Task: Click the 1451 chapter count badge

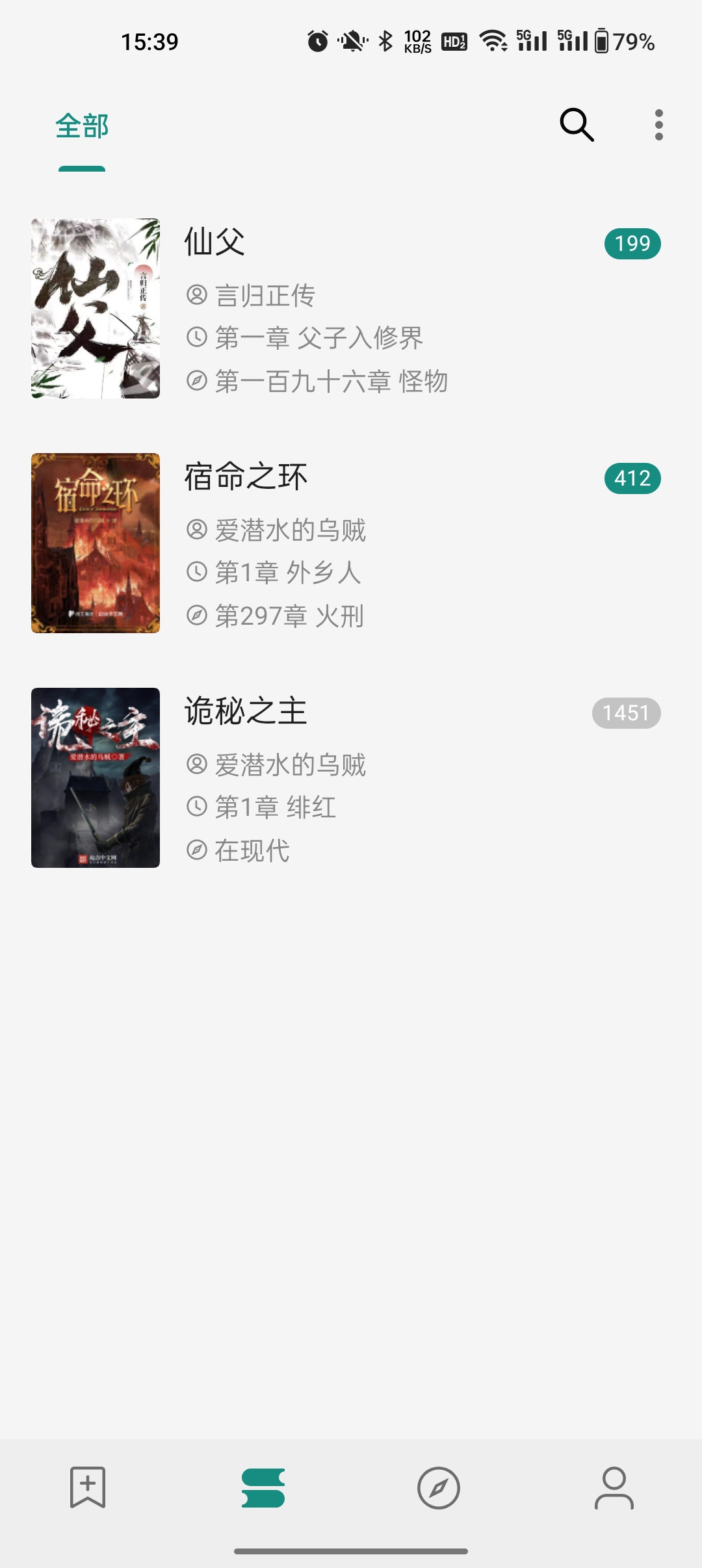Action: point(627,713)
